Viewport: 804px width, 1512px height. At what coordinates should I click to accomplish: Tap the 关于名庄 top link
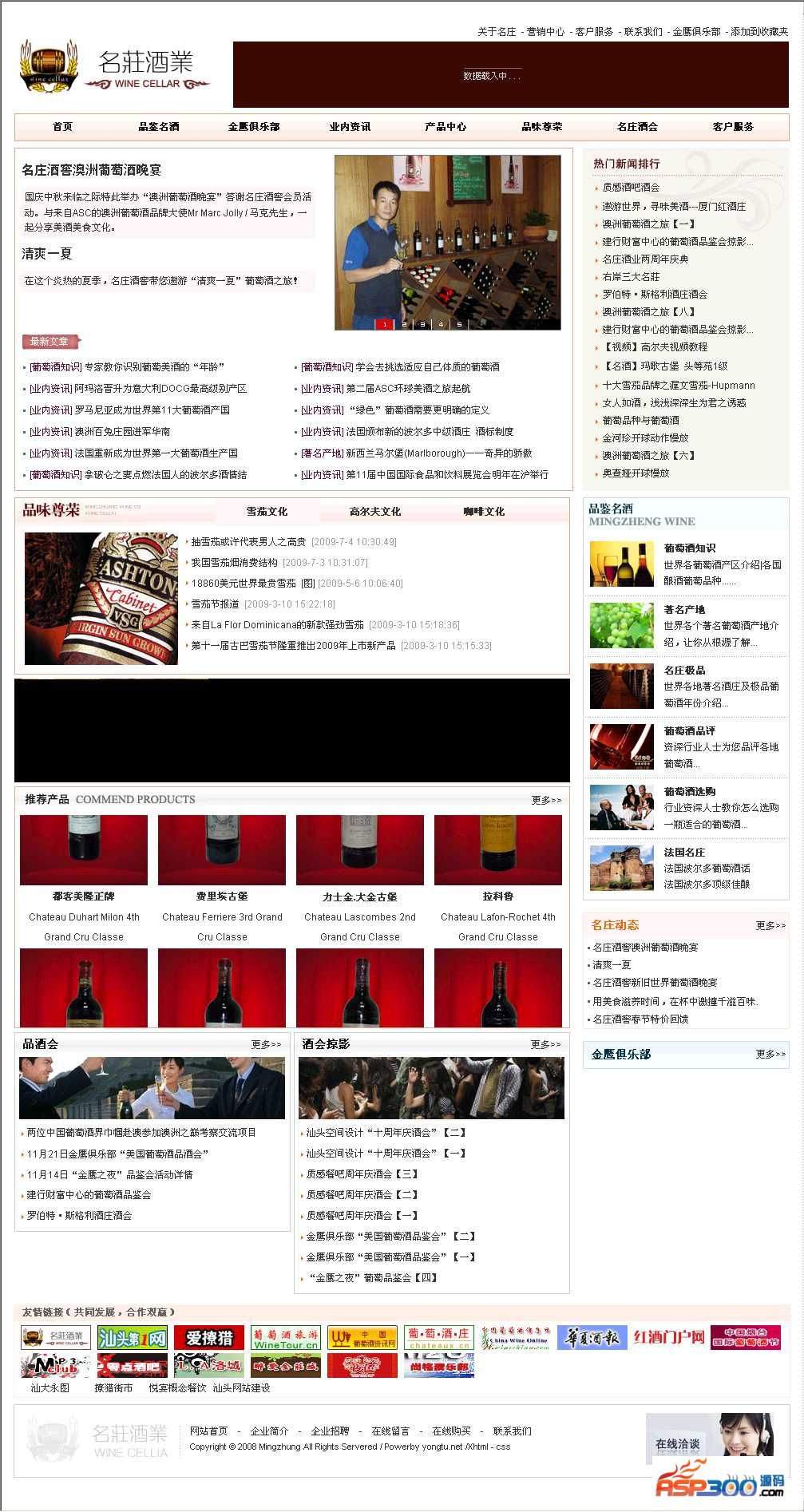[497, 32]
